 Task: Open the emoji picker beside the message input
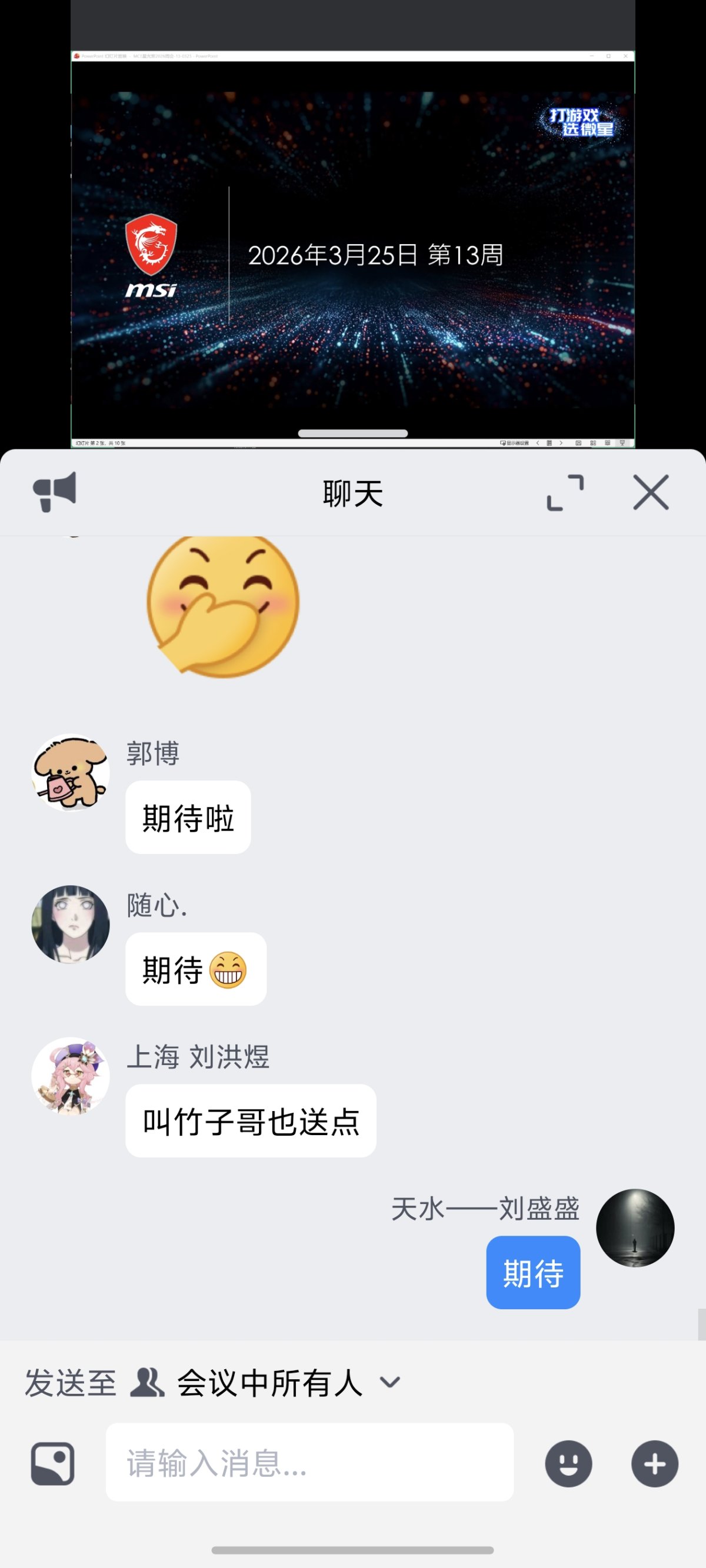coord(569,1464)
